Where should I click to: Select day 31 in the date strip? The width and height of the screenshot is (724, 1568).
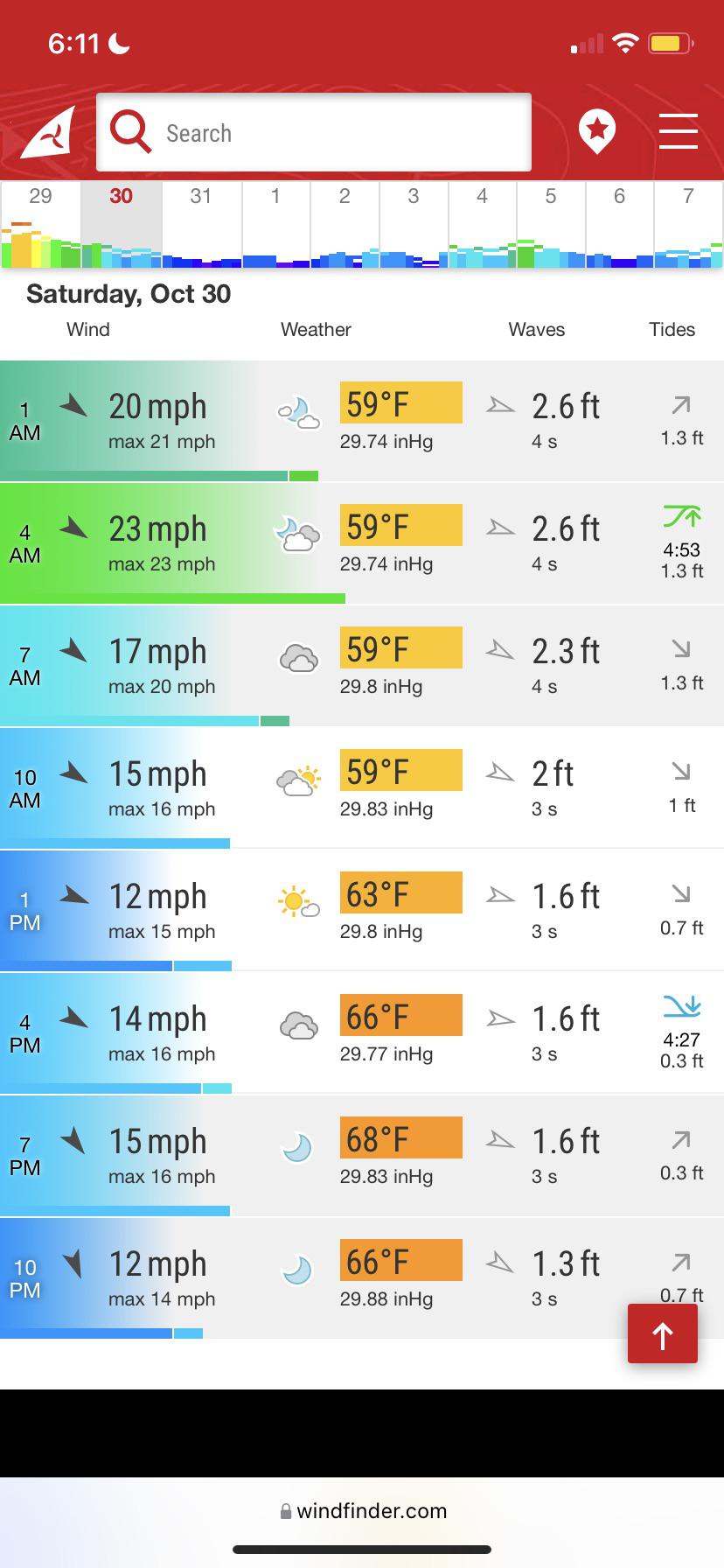pyautogui.click(x=200, y=197)
